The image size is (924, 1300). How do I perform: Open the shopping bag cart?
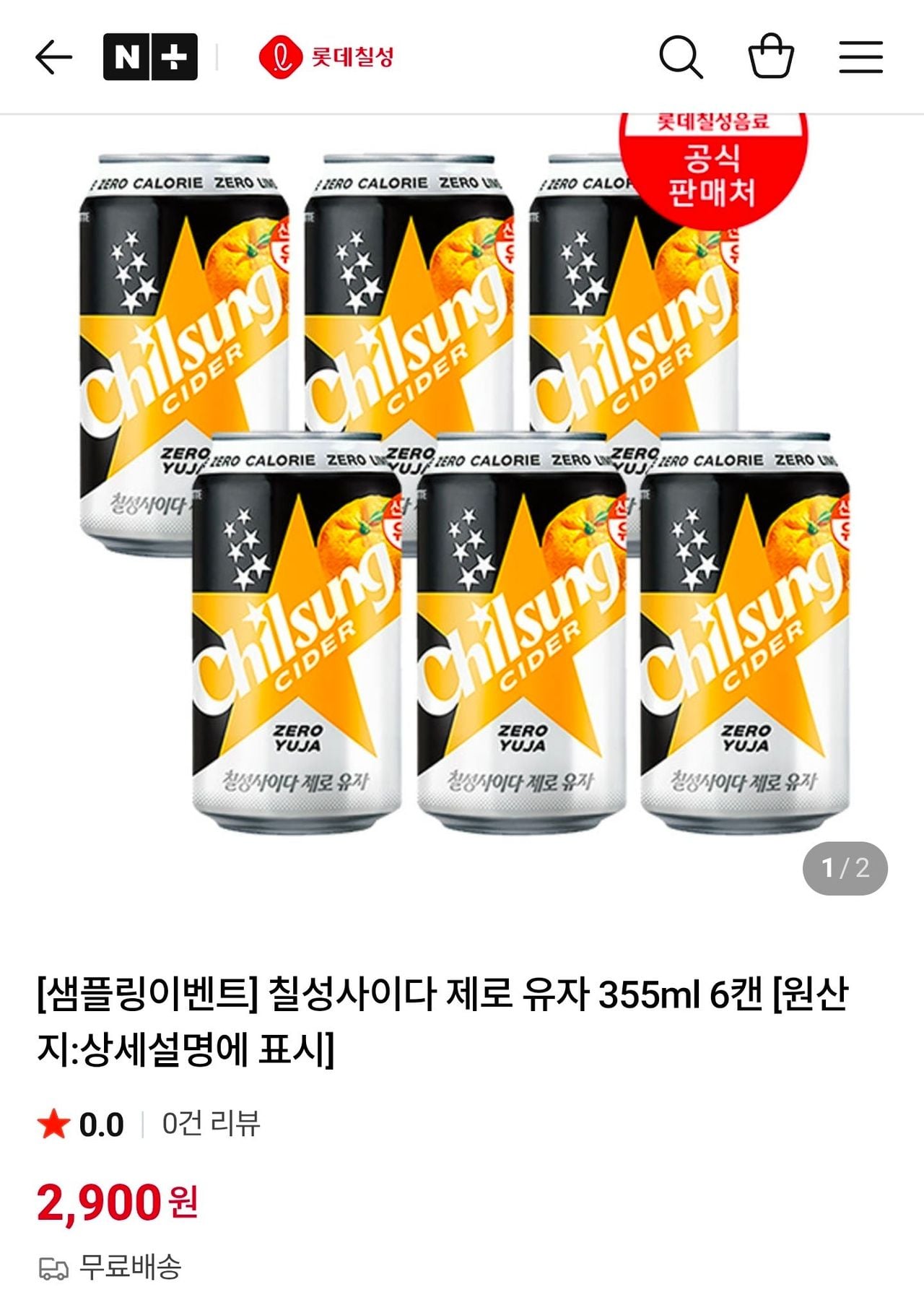tap(771, 56)
